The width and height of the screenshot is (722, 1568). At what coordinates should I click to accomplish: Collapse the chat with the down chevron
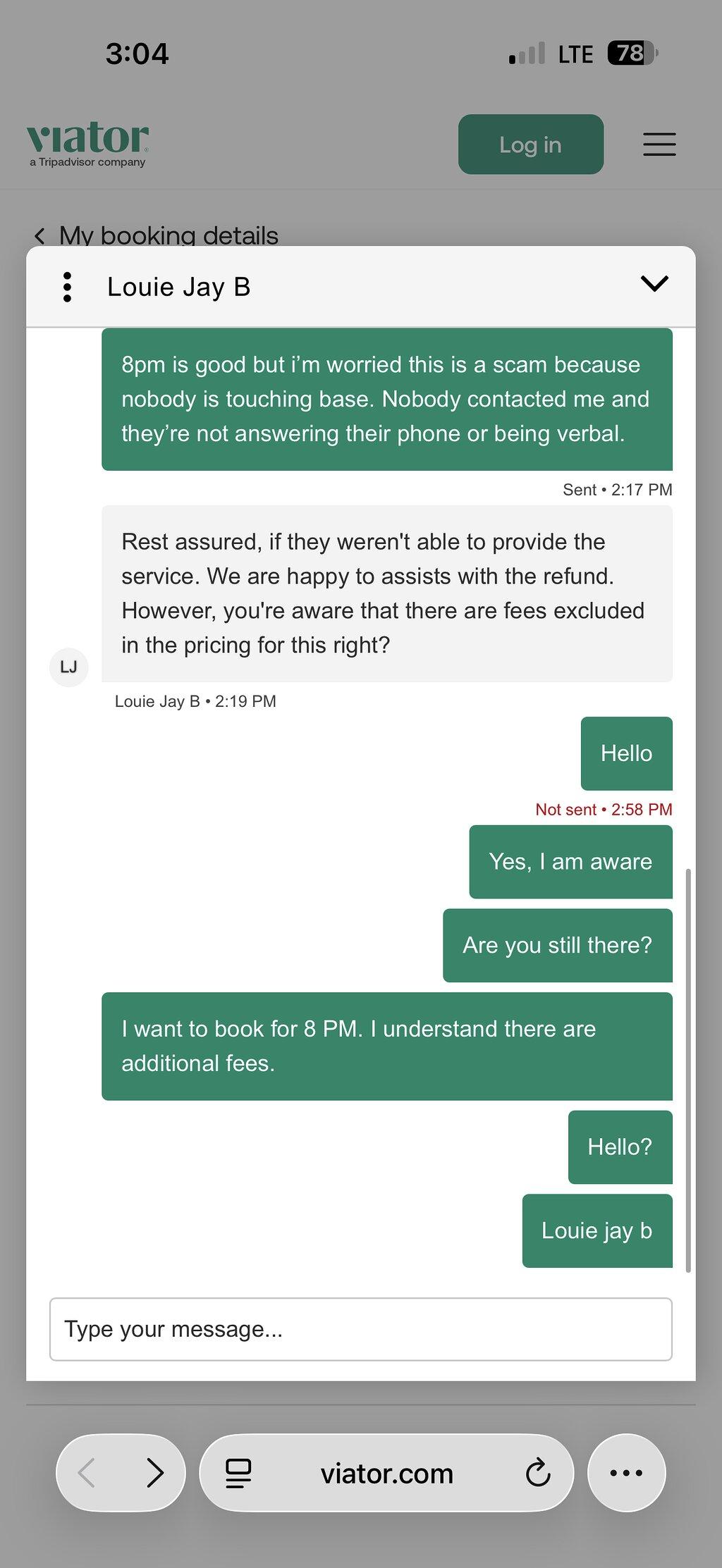coord(654,284)
